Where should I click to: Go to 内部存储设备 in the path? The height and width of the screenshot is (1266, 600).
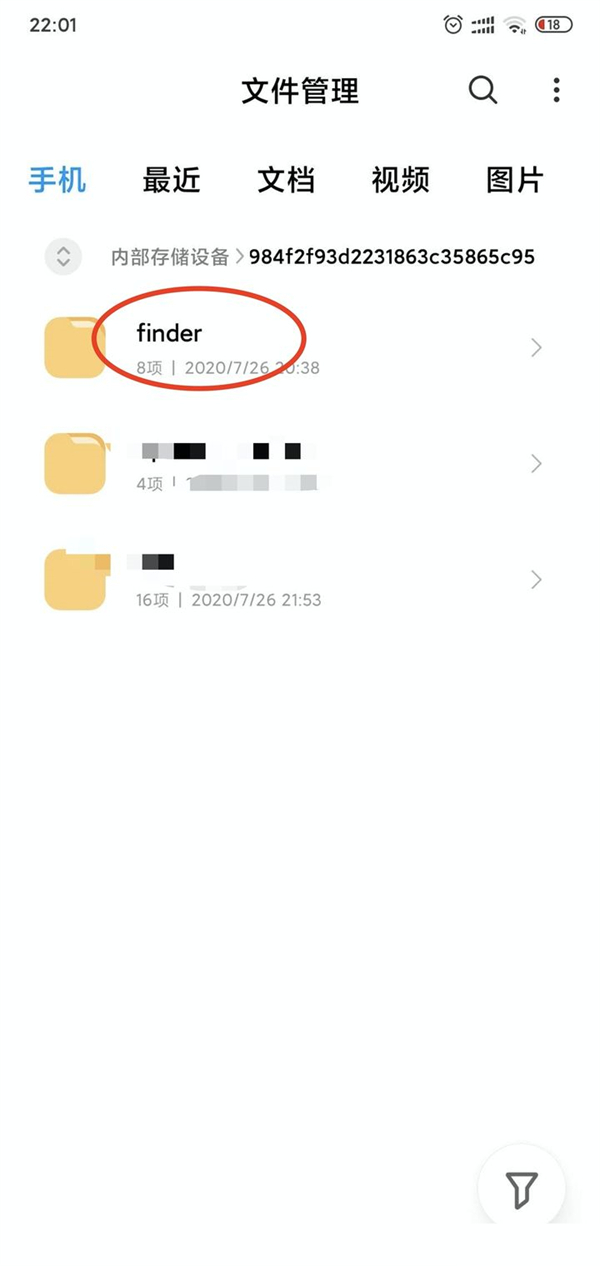(170, 257)
